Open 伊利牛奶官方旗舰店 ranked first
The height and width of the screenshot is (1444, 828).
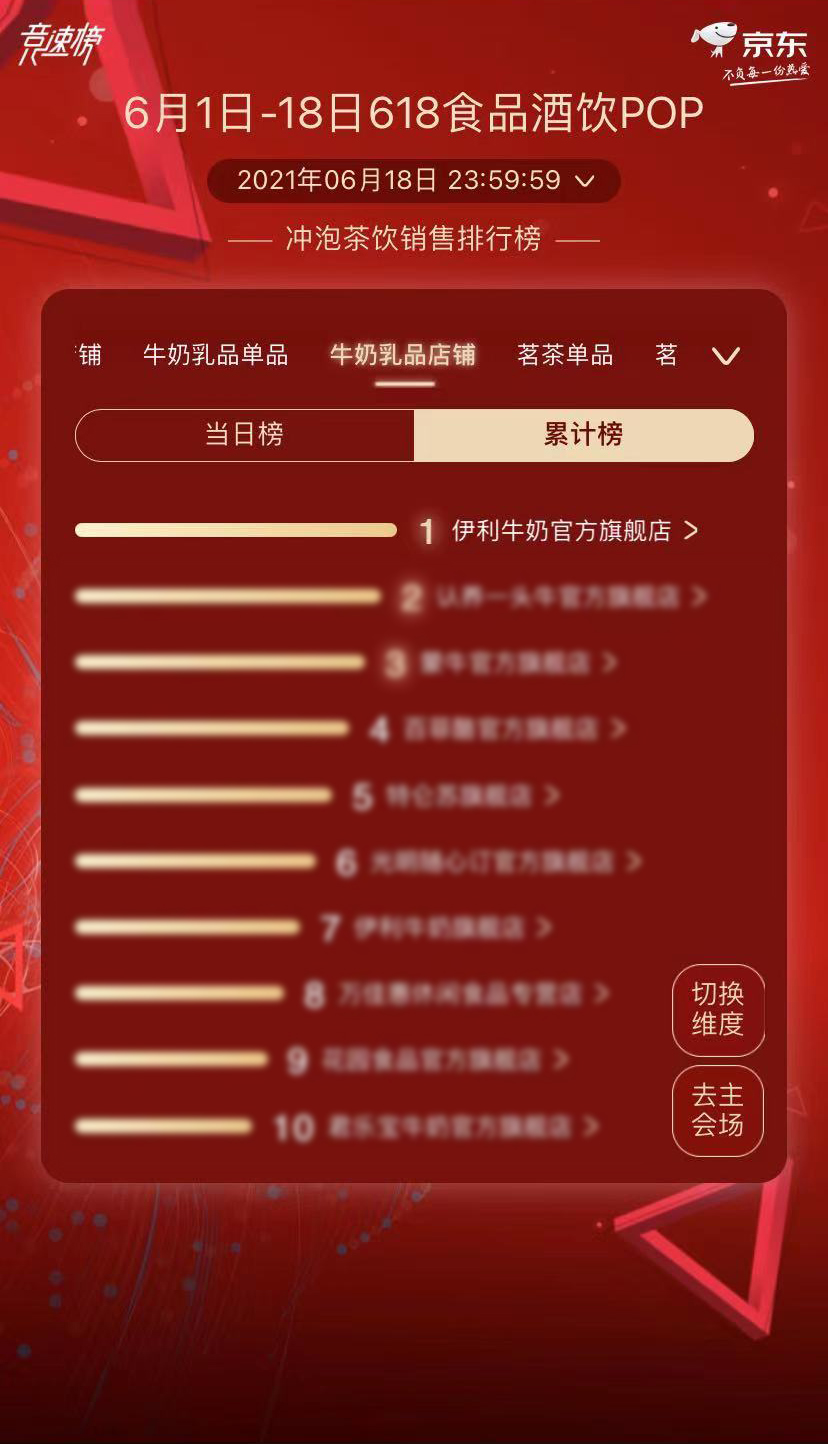[x=561, y=531]
